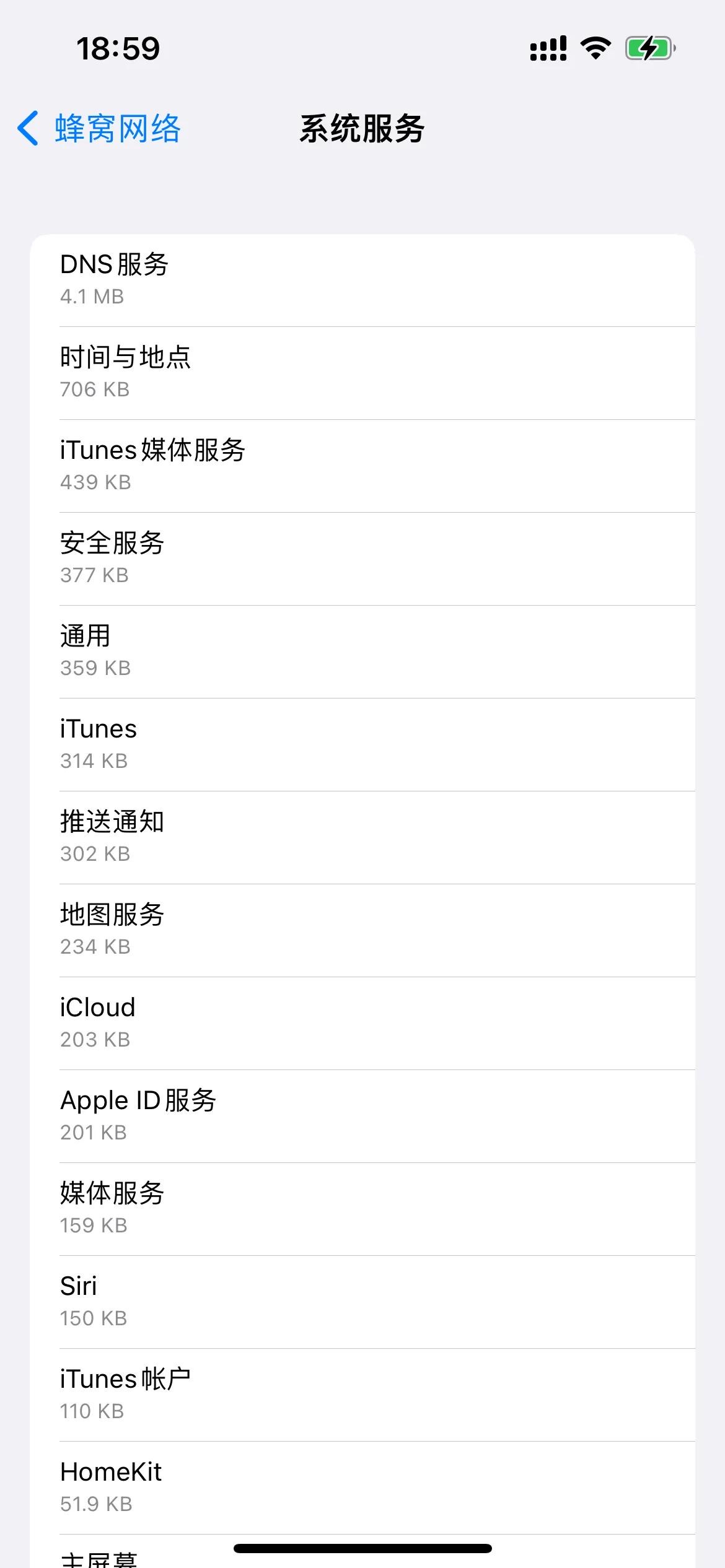
Task: Open the iTunes 帐户 entry
Action: click(x=362, y=1393)
